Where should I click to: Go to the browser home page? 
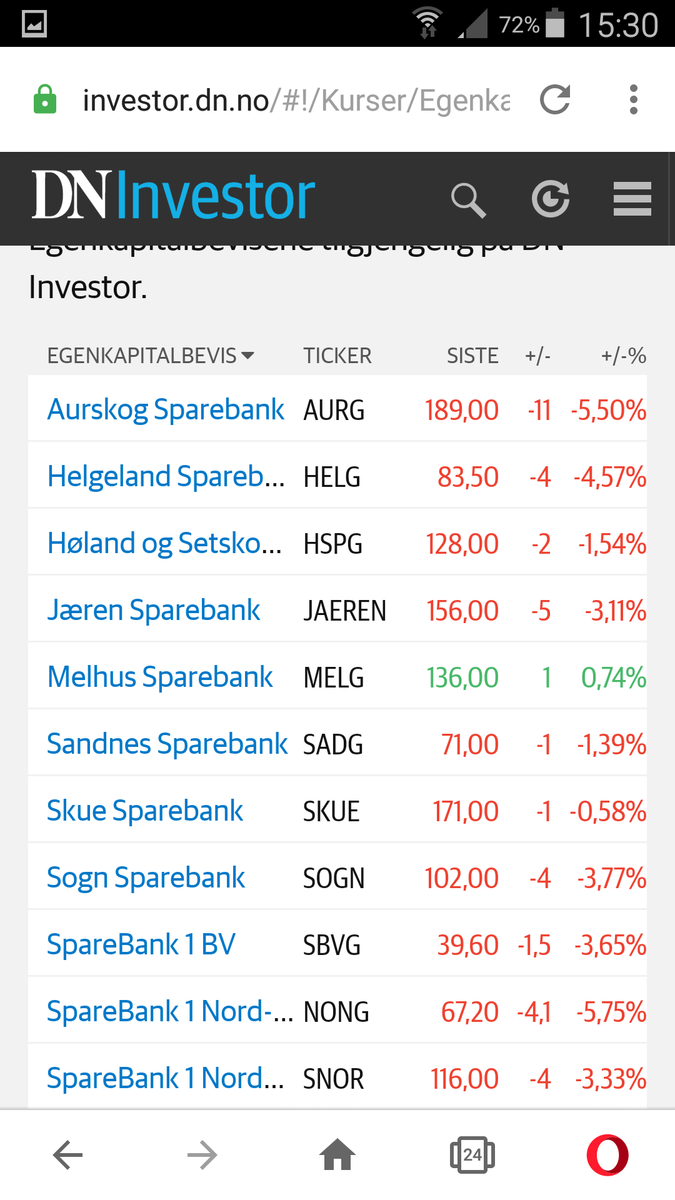click(x=337, y=1156)
